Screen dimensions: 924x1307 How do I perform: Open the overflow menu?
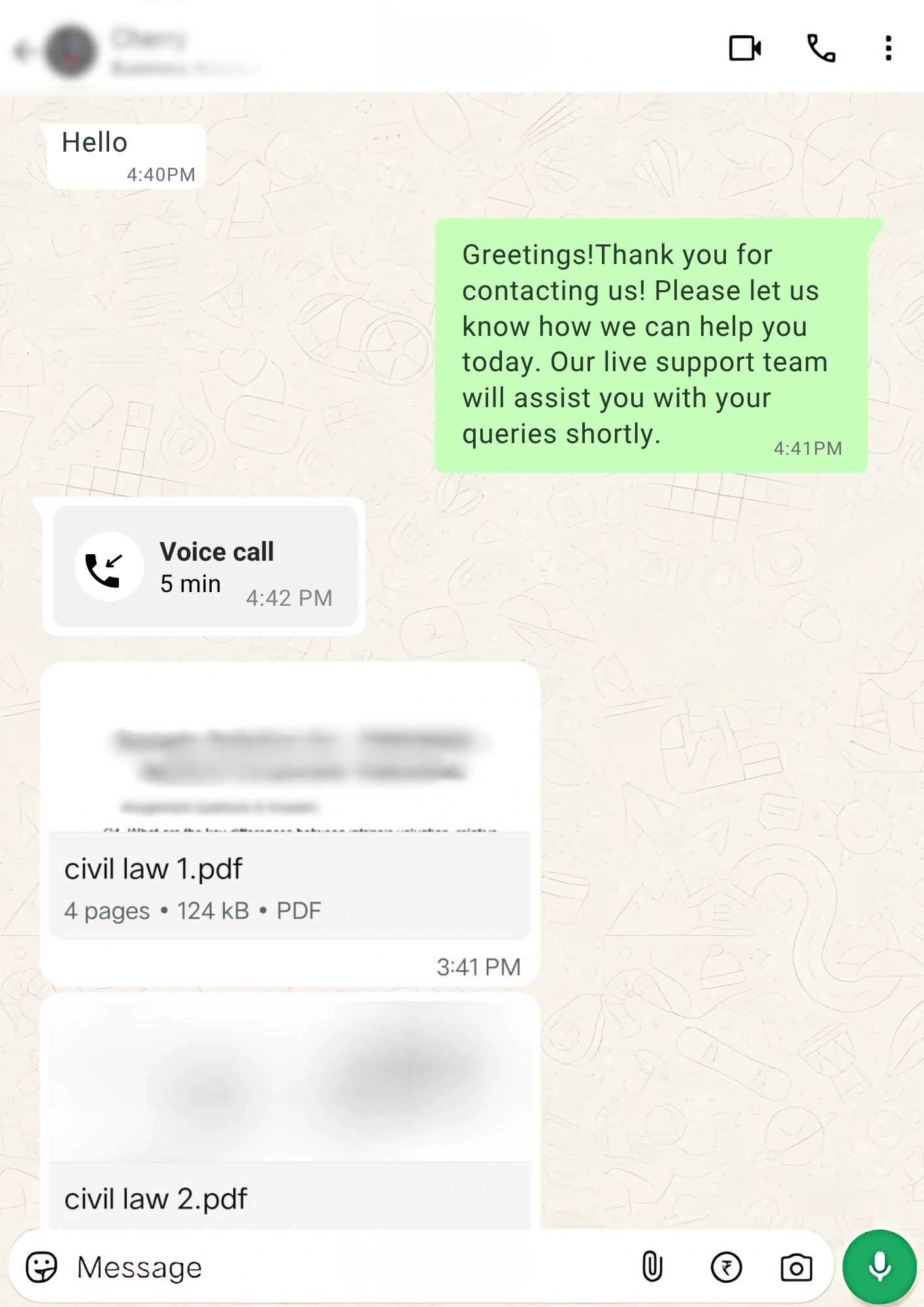click(x=888, y=49)
